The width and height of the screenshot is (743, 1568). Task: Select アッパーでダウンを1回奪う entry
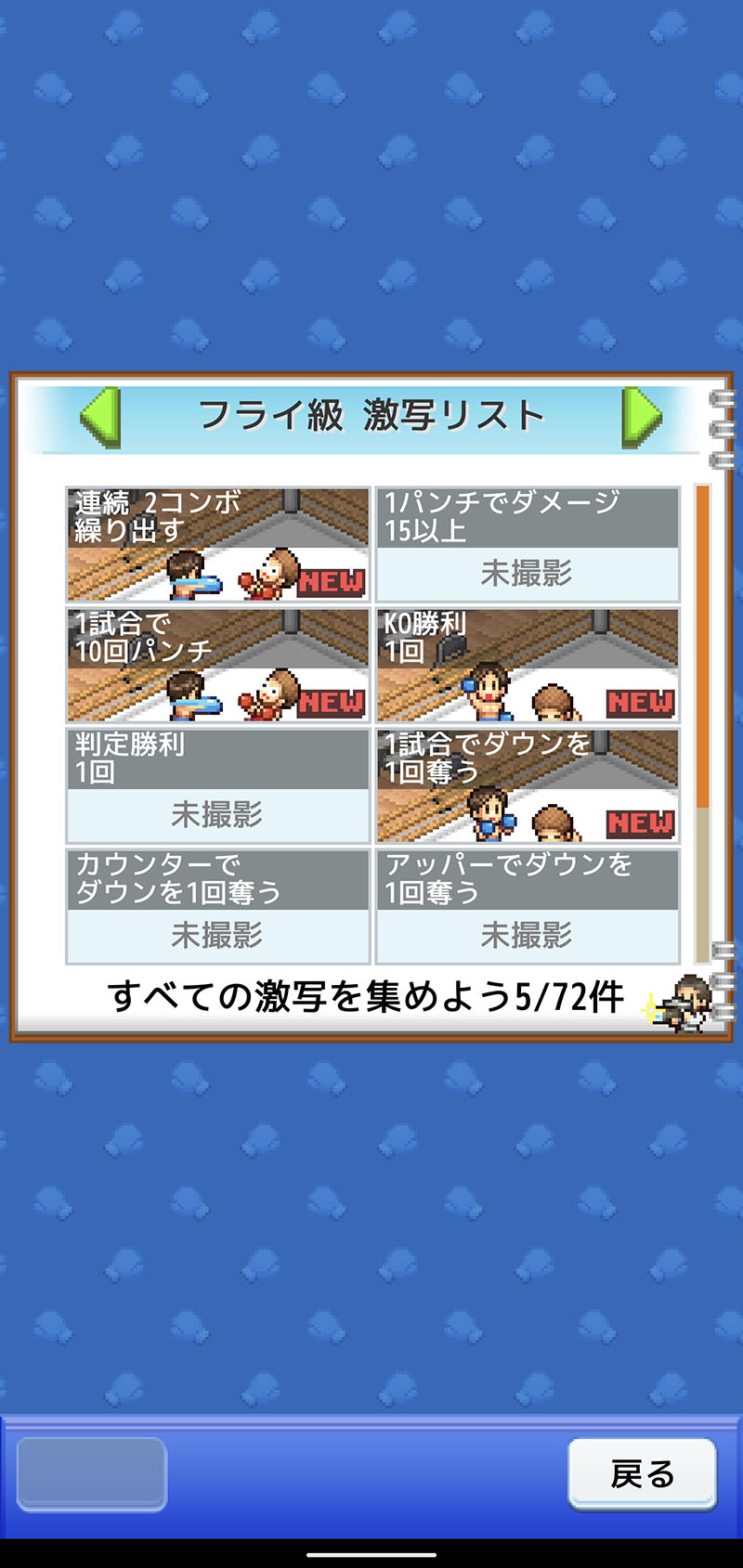point(528,906)
